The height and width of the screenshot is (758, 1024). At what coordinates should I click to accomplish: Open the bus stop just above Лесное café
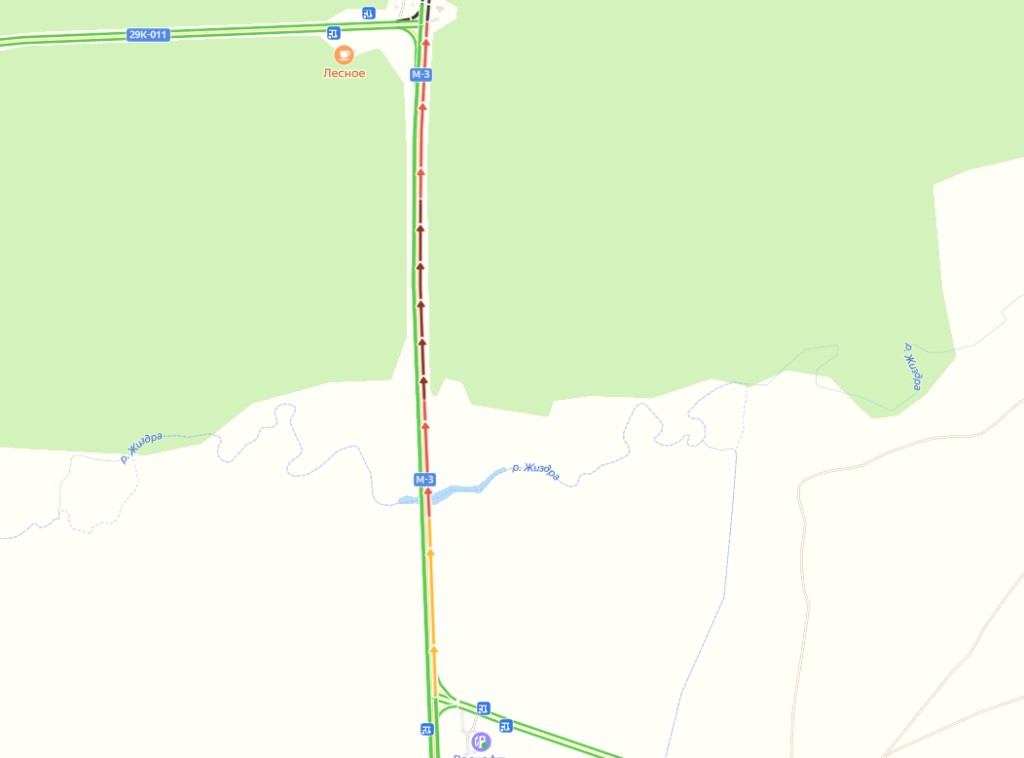pos(334,33)
